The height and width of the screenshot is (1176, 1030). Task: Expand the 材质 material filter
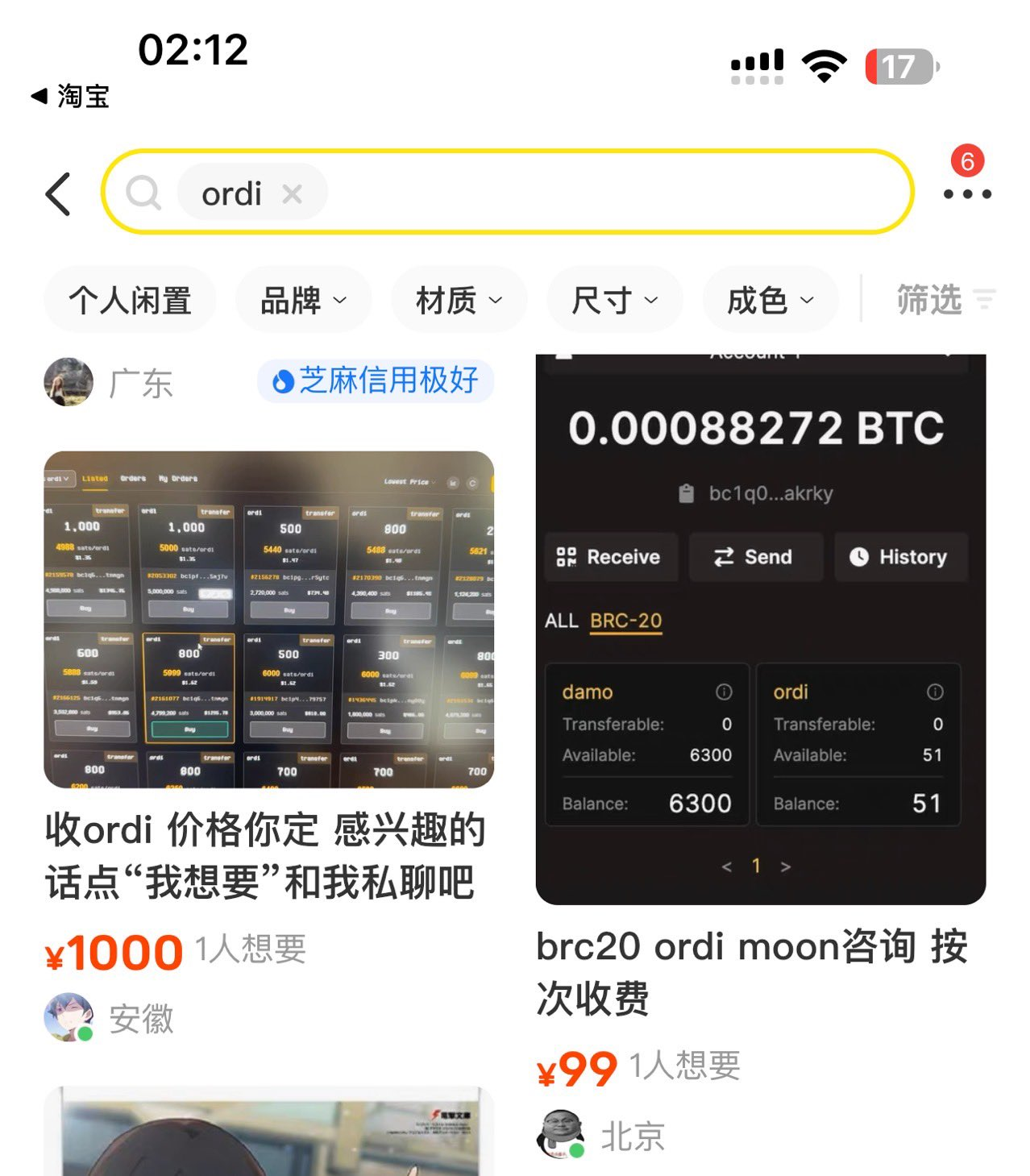[x=458, y=299]
